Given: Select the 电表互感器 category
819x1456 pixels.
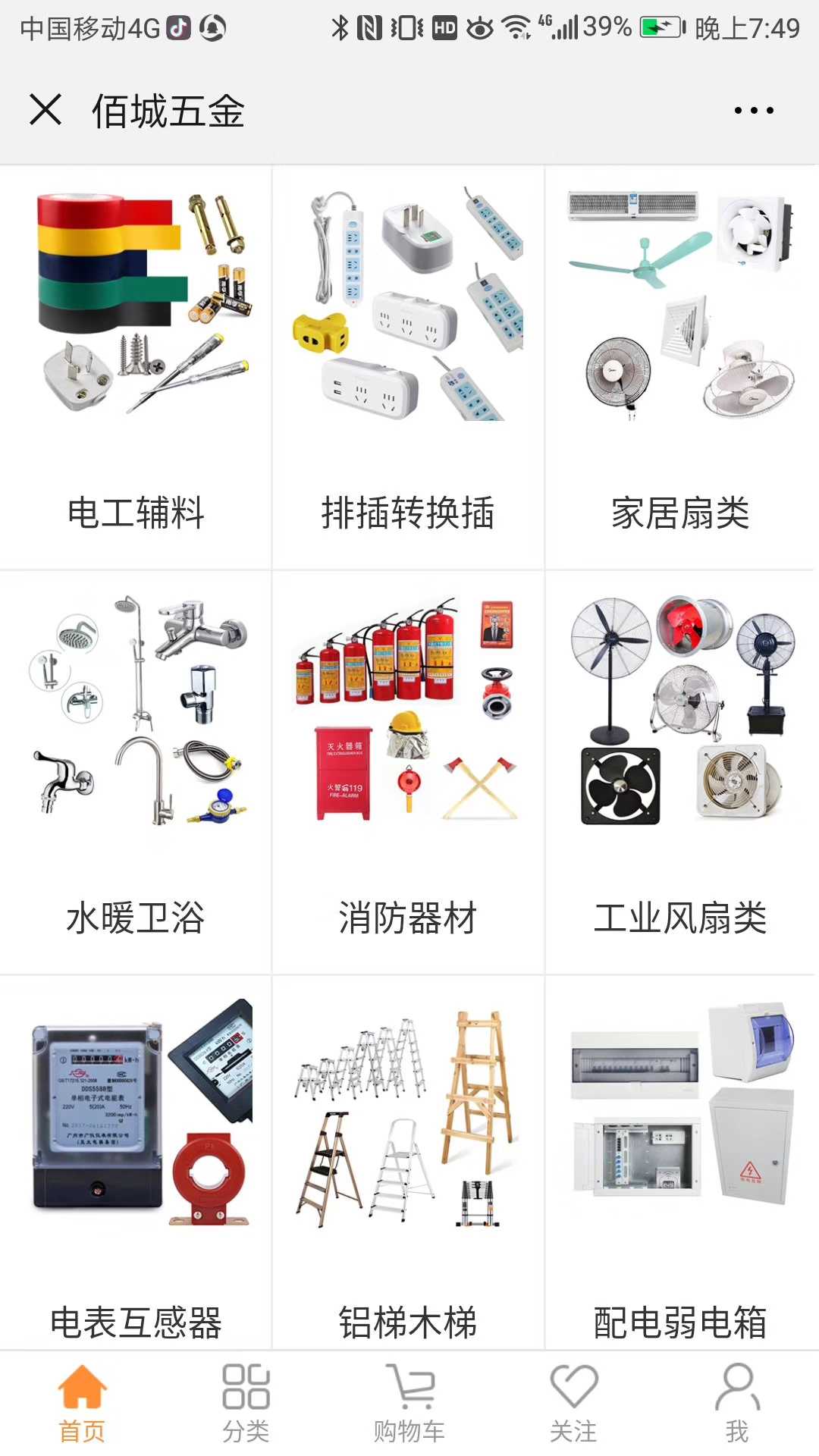Looking at the screenshot, I should [136, 1163].
